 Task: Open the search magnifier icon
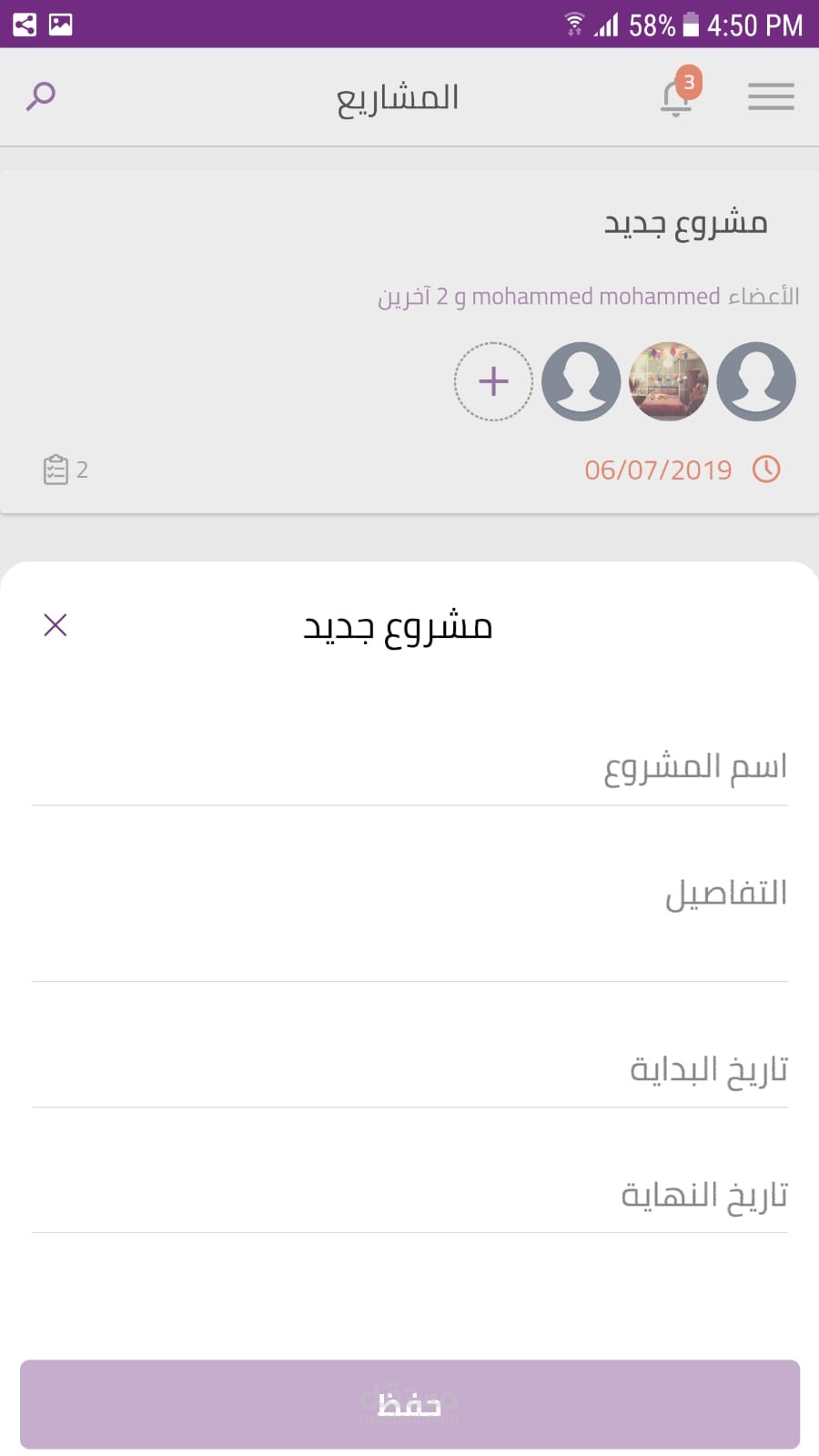point(41,96)
